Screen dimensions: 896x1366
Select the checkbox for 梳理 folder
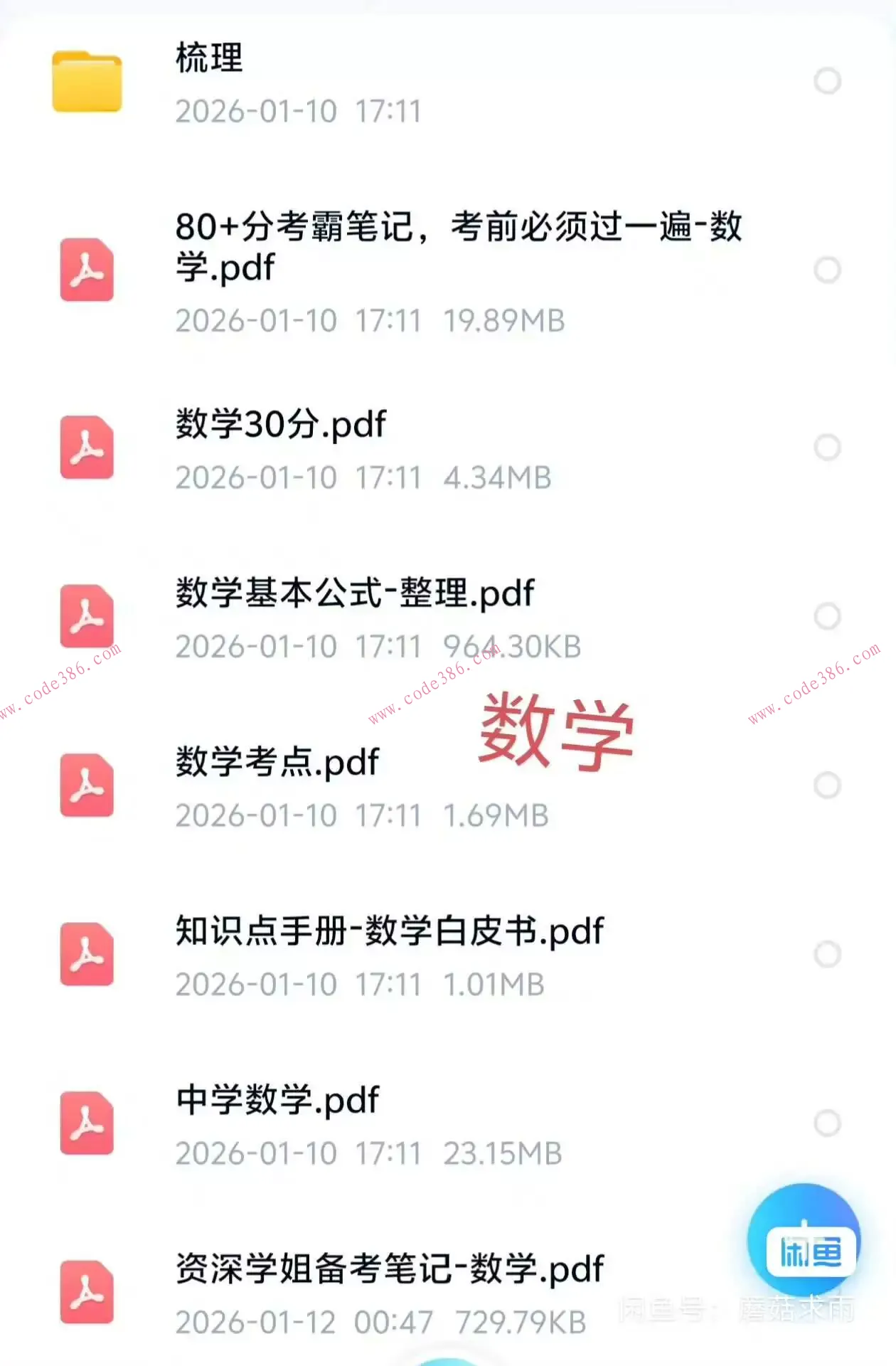tap(828, 81)
